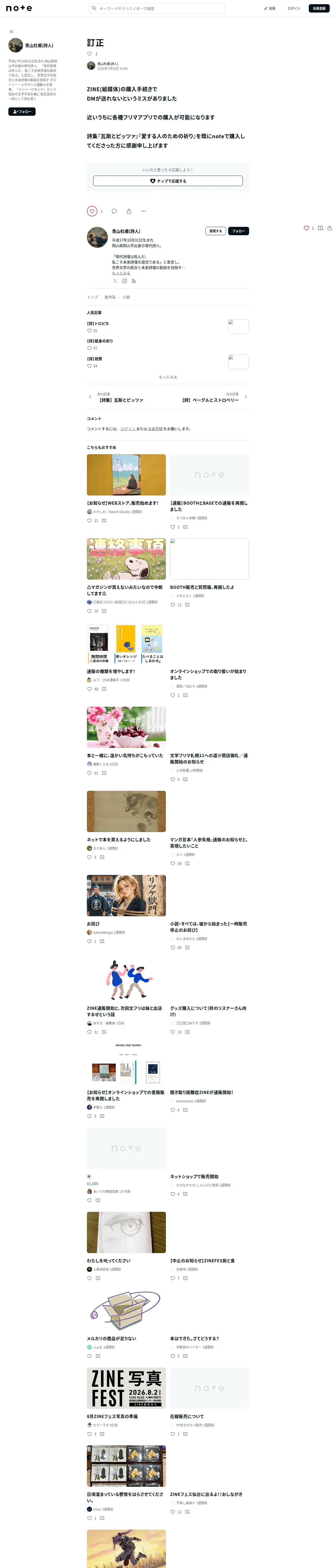
Task: Collapse the sidebar with double-chevron icon
Action: point(12,32)
